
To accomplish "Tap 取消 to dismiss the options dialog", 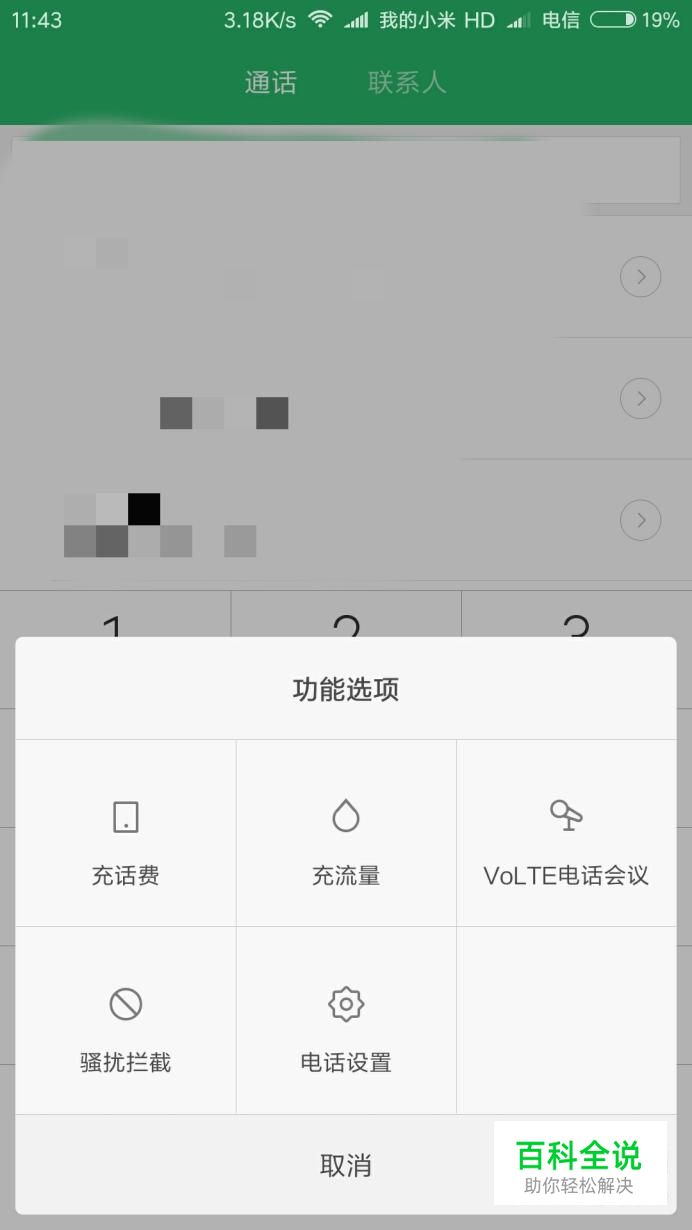I will 346,1165.
